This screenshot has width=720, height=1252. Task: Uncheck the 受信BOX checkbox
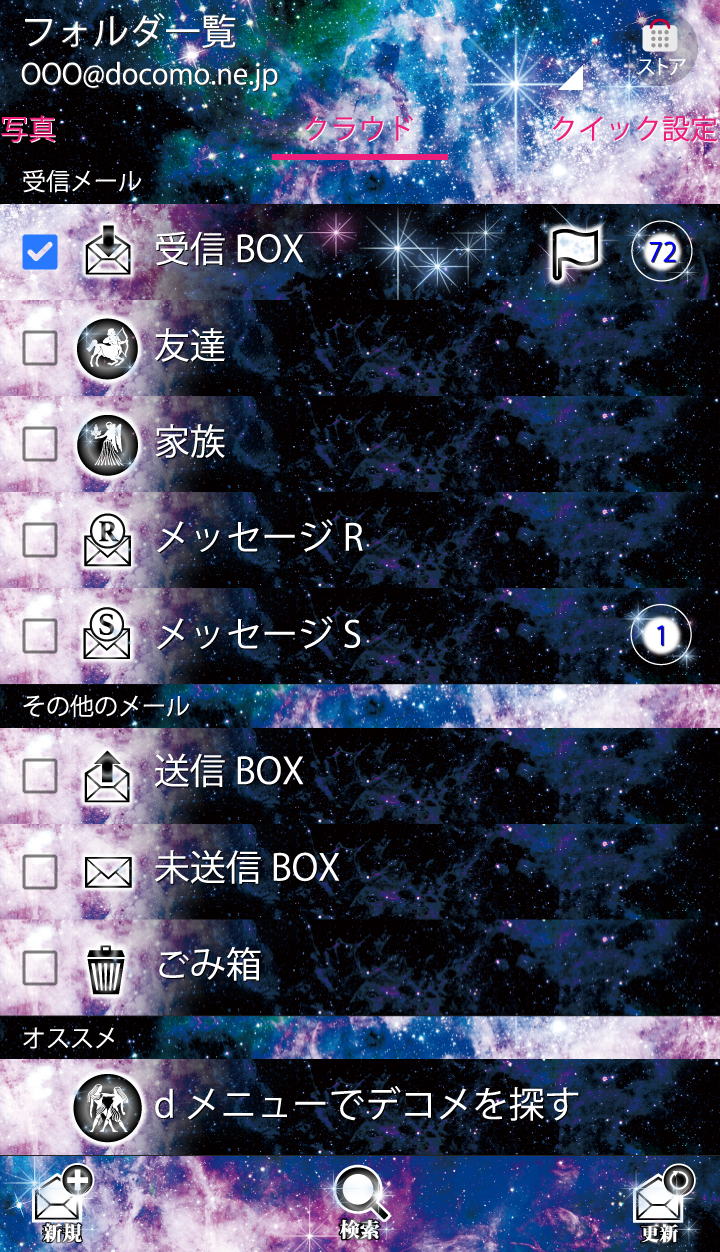point(40,252)
